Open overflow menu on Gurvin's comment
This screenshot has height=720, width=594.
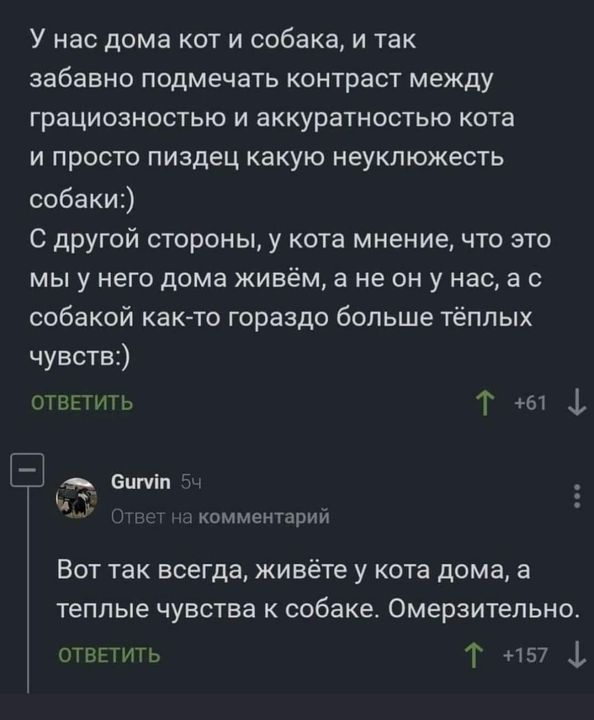[577, 496]
